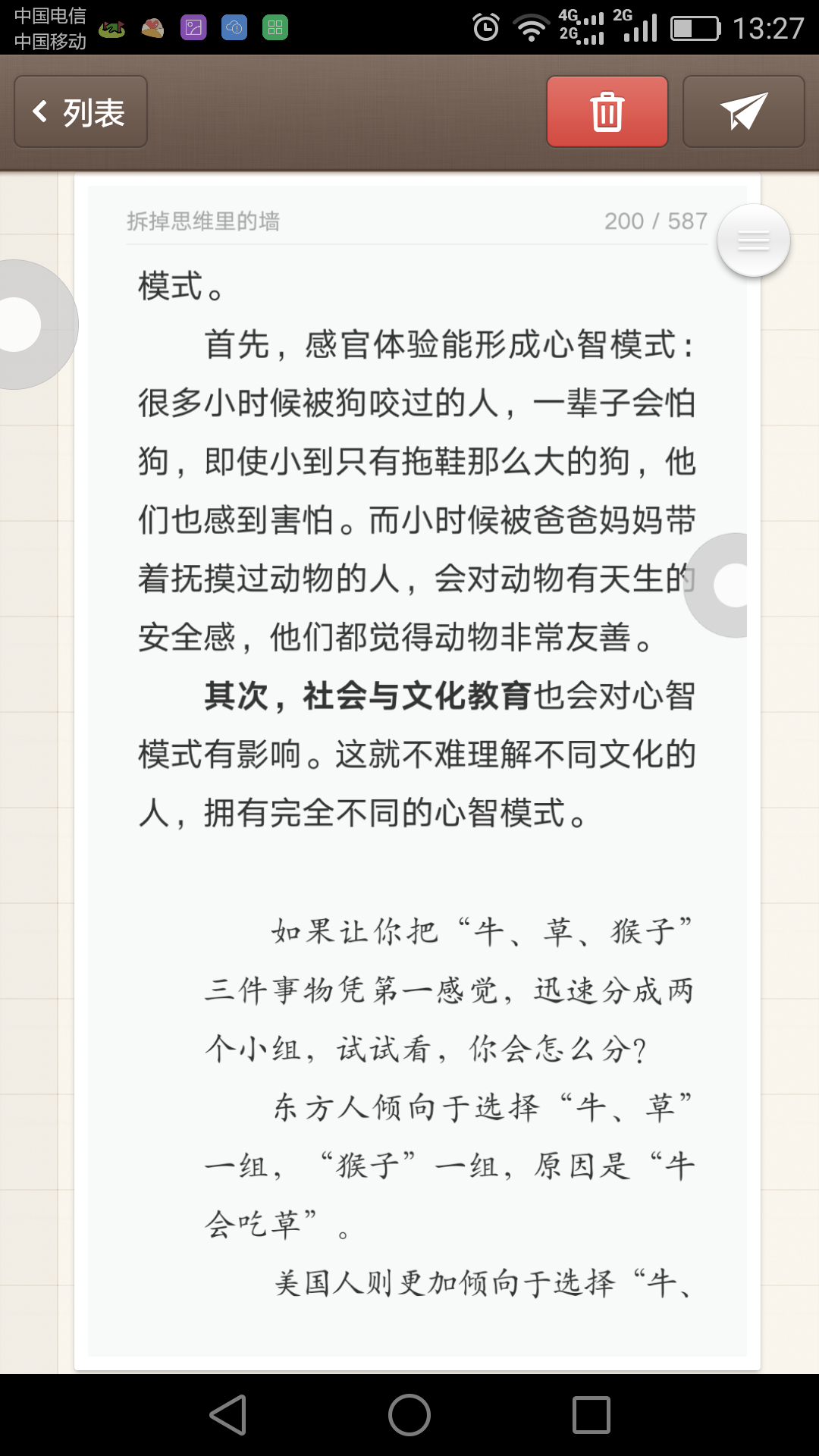Tap the blue cloud notification icon

coord(235,26)
